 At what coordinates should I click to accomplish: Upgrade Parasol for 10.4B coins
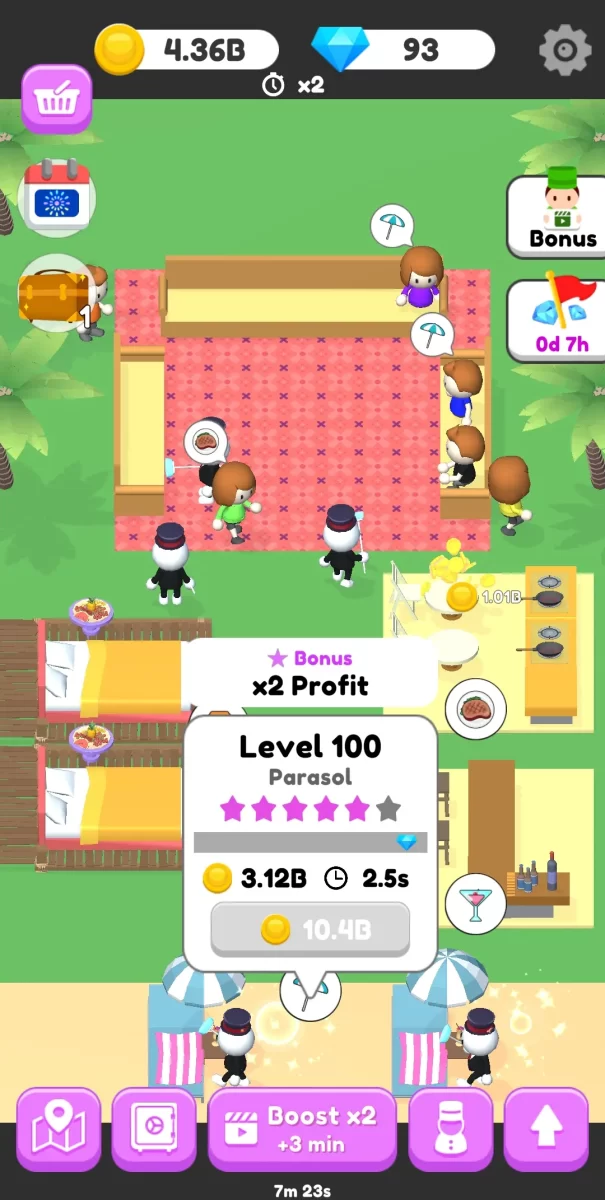point(310,930)
